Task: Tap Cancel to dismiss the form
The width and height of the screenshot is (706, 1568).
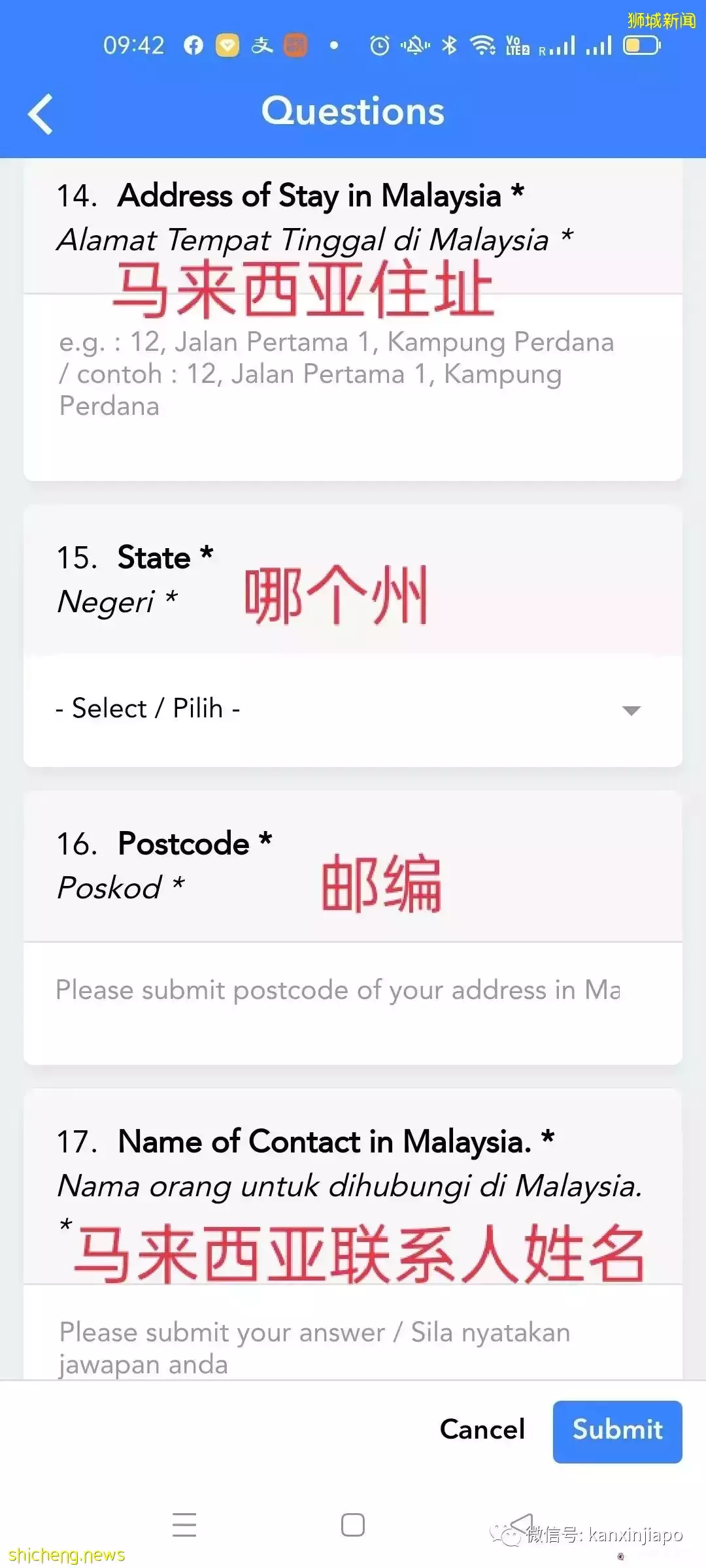Action: pyautogui.click(x=482, y=1429)
